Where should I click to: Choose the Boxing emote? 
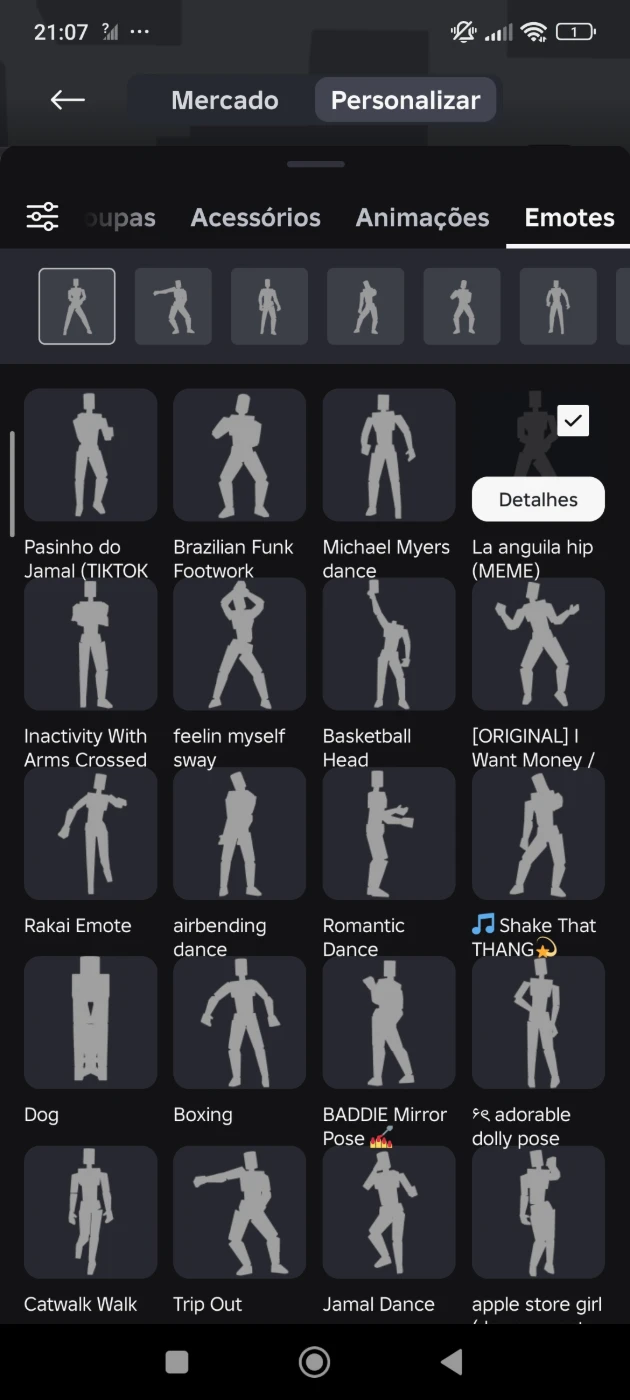click(239, 1022)
